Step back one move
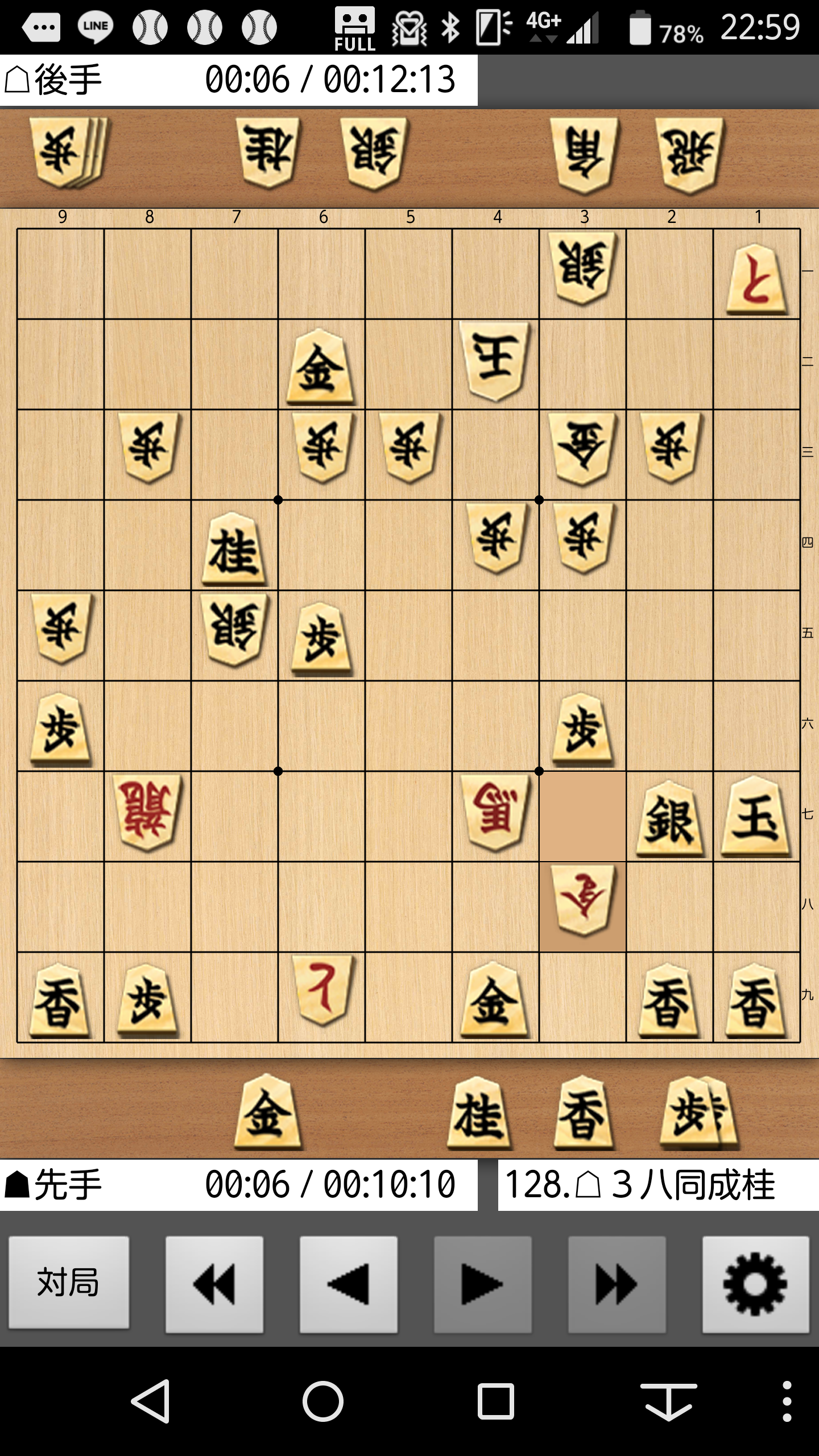The height and width of the screenshot is (1456, 819). pos(348,1283)
